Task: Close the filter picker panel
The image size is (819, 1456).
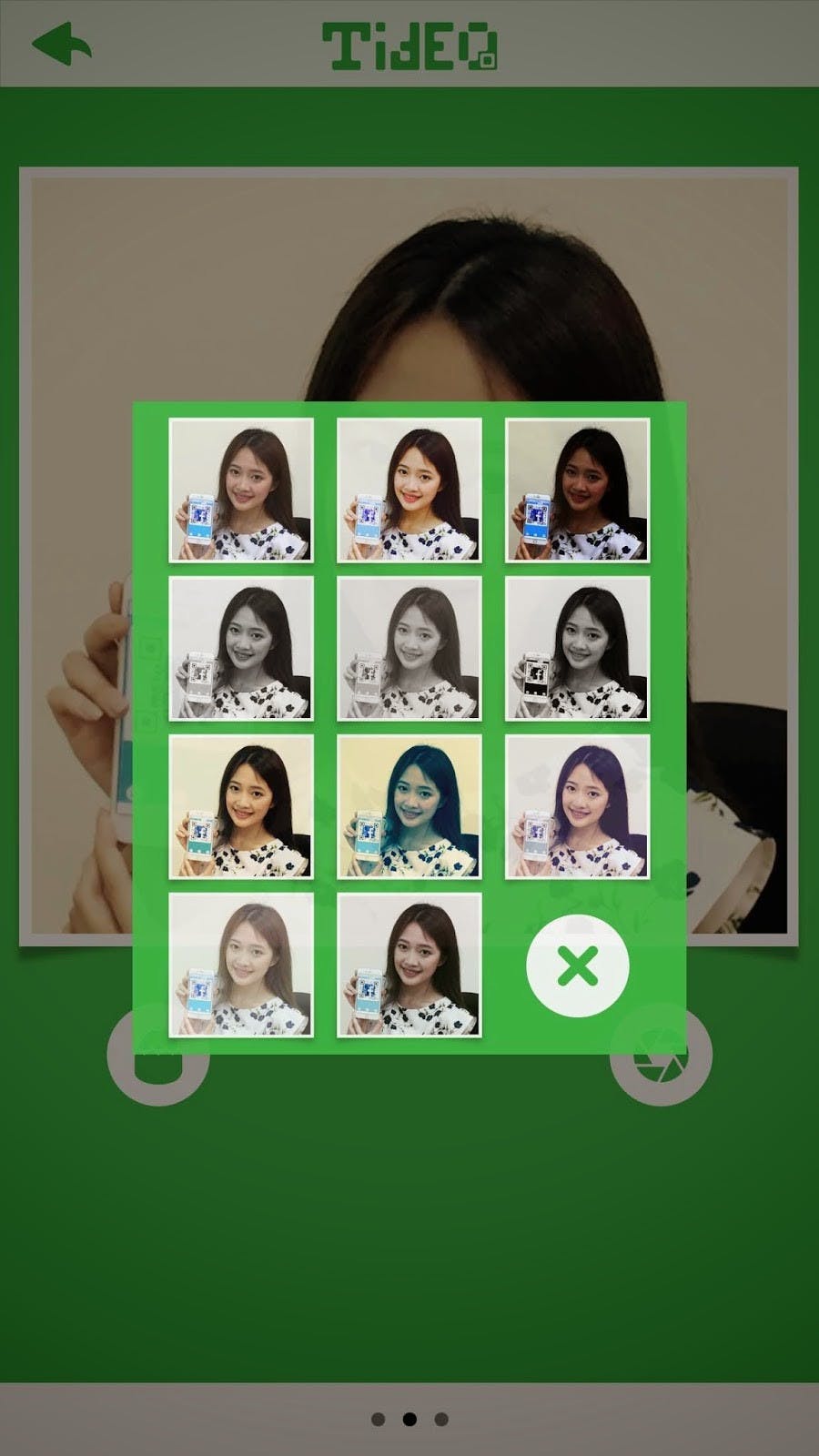Action: point(577,966)
